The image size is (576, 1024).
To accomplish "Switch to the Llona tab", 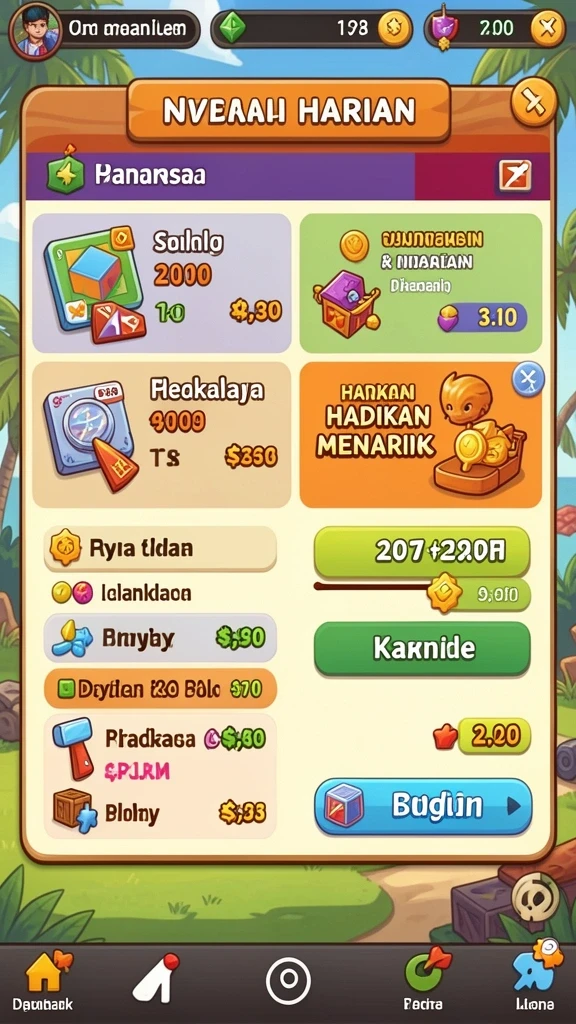I will 534,978.
